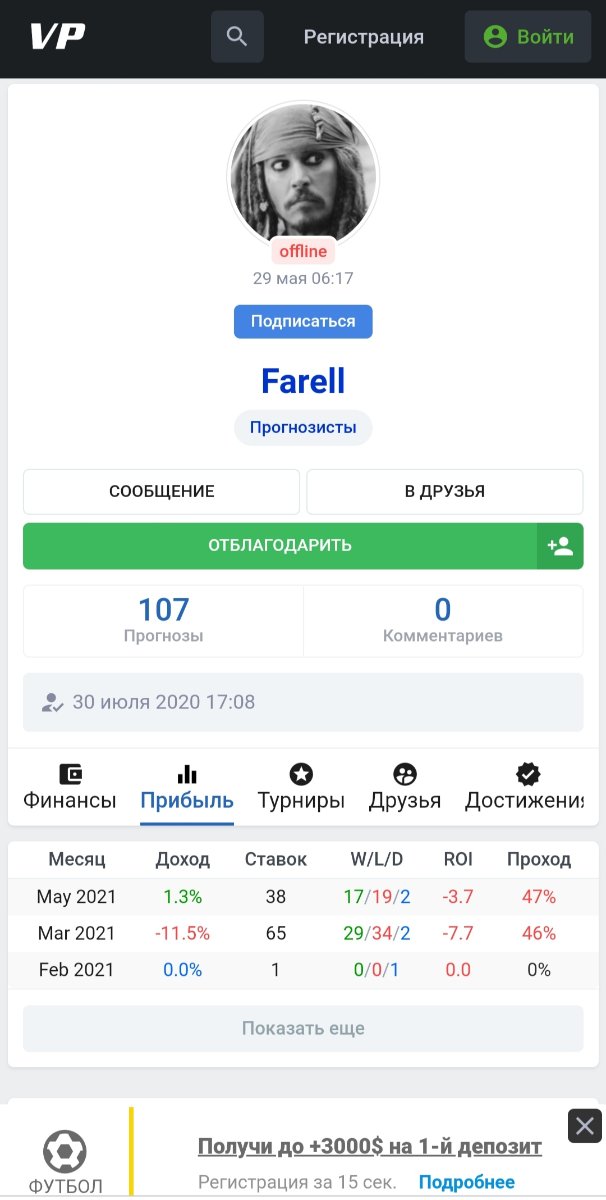The height and width of the screenshot is (1200, 606).
Task: Send a message via СООБЩЕНИЕ
Action: (x=162, y=491)
